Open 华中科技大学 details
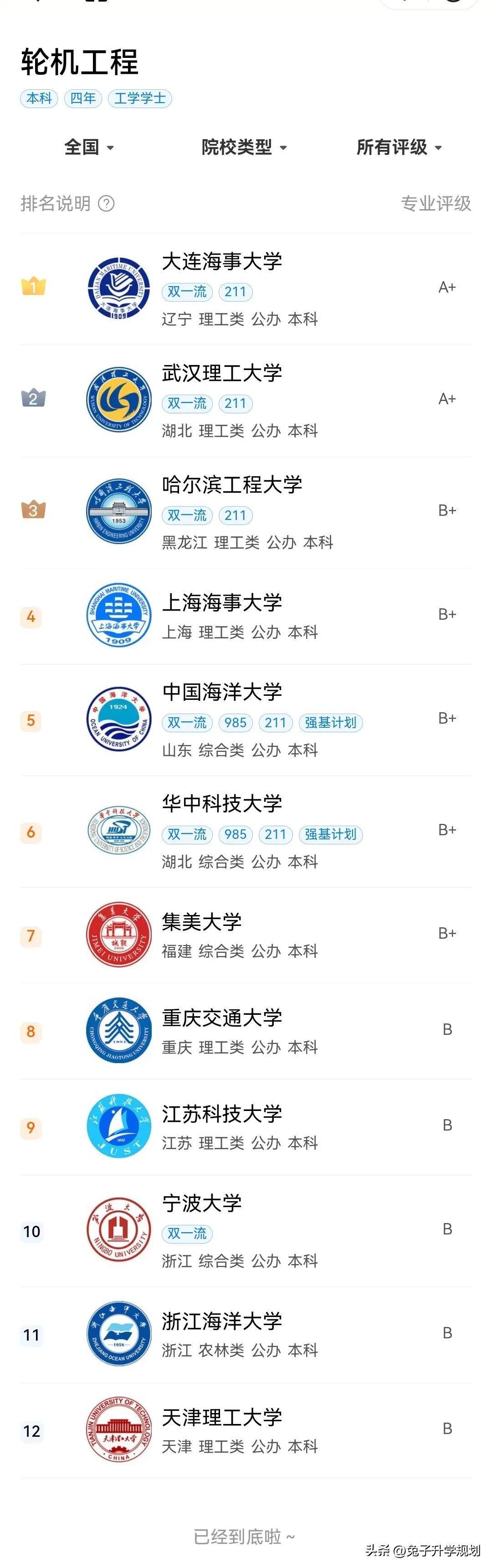Image resolution: width=492 pixels, height=1568 pixels. [x=222, y=803]
